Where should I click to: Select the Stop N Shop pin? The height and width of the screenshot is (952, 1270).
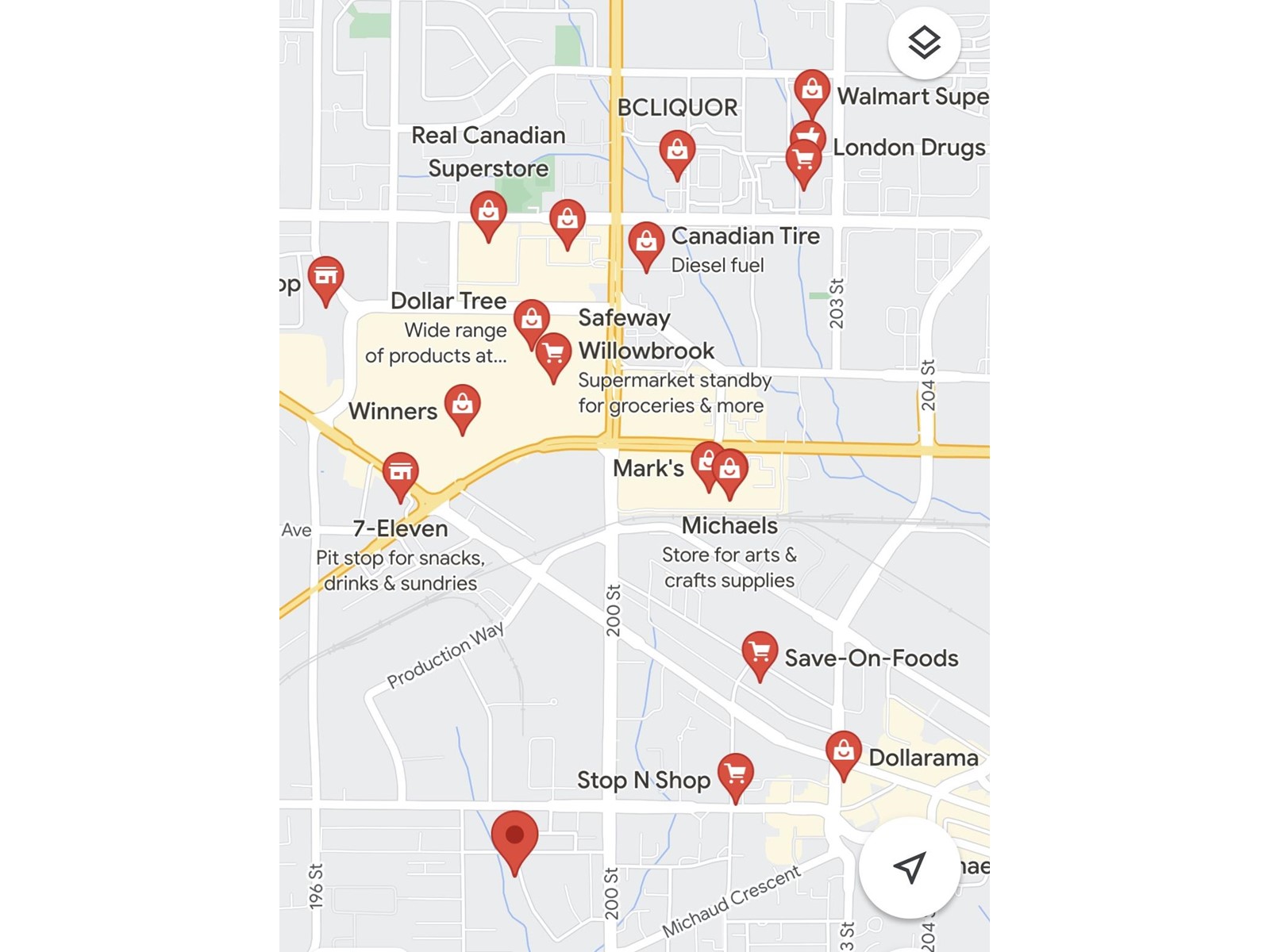tap(736, 773)
